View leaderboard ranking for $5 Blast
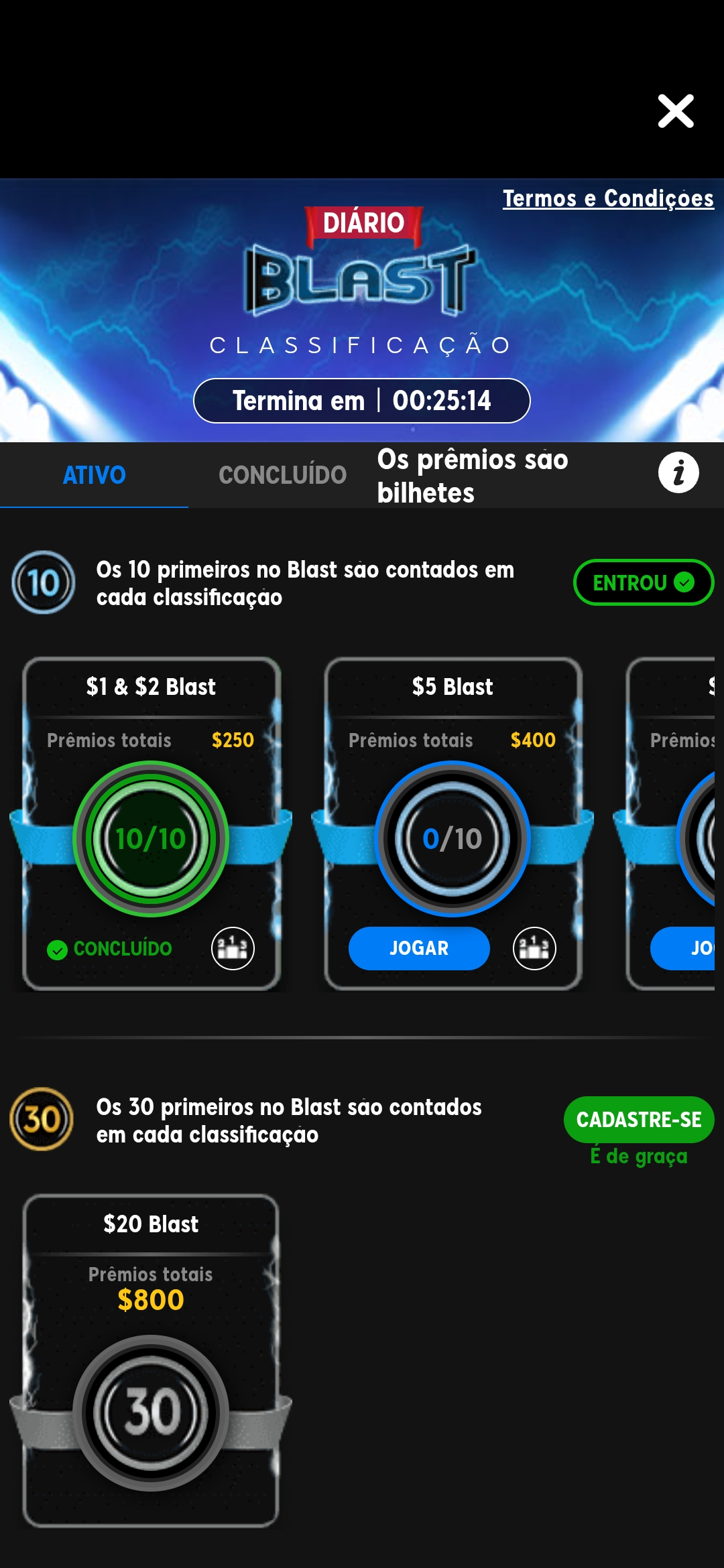Image resolution: width=724 pixels, height=1568 pixels. coord(534,948)
